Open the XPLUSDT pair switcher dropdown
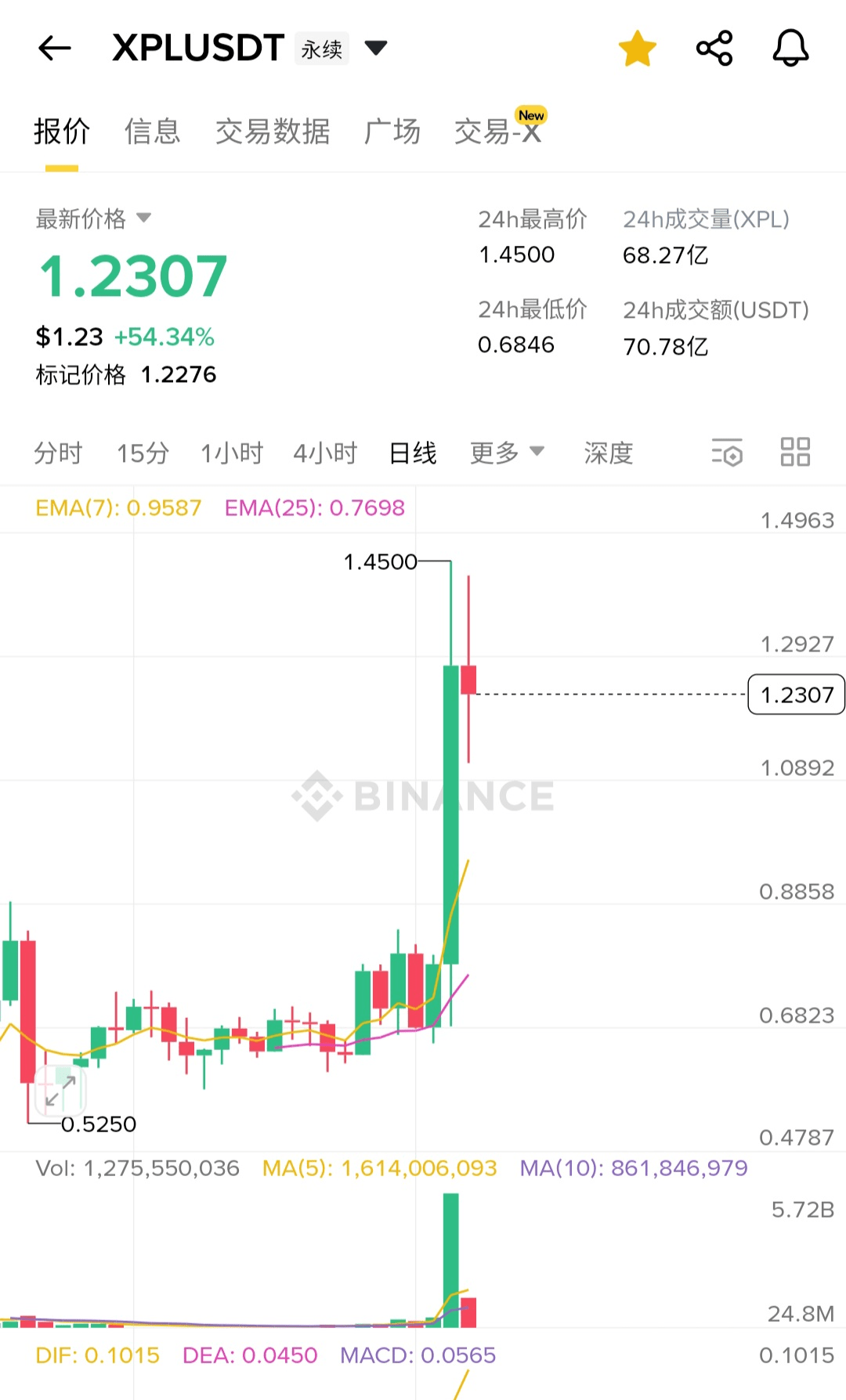 [x=376, y=49]
